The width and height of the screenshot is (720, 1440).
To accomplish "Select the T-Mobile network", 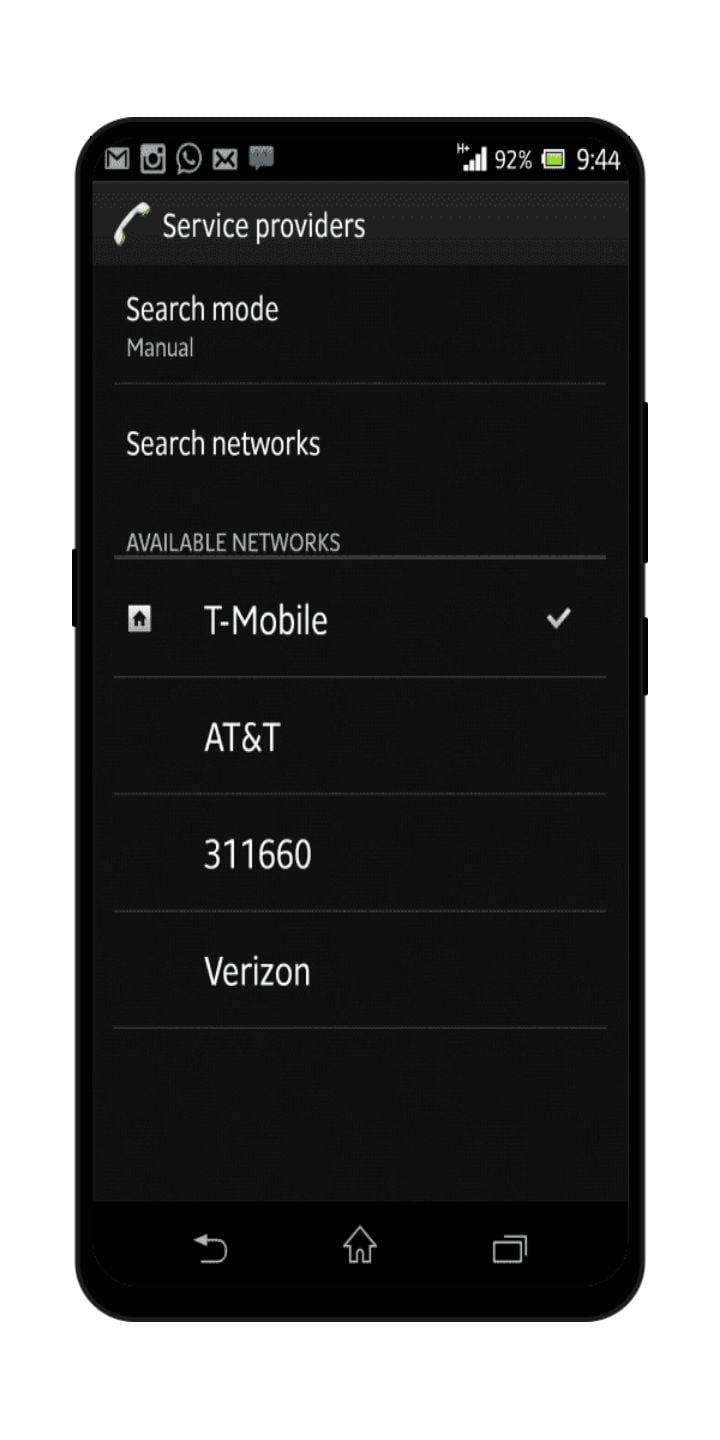I will (360, 619).
